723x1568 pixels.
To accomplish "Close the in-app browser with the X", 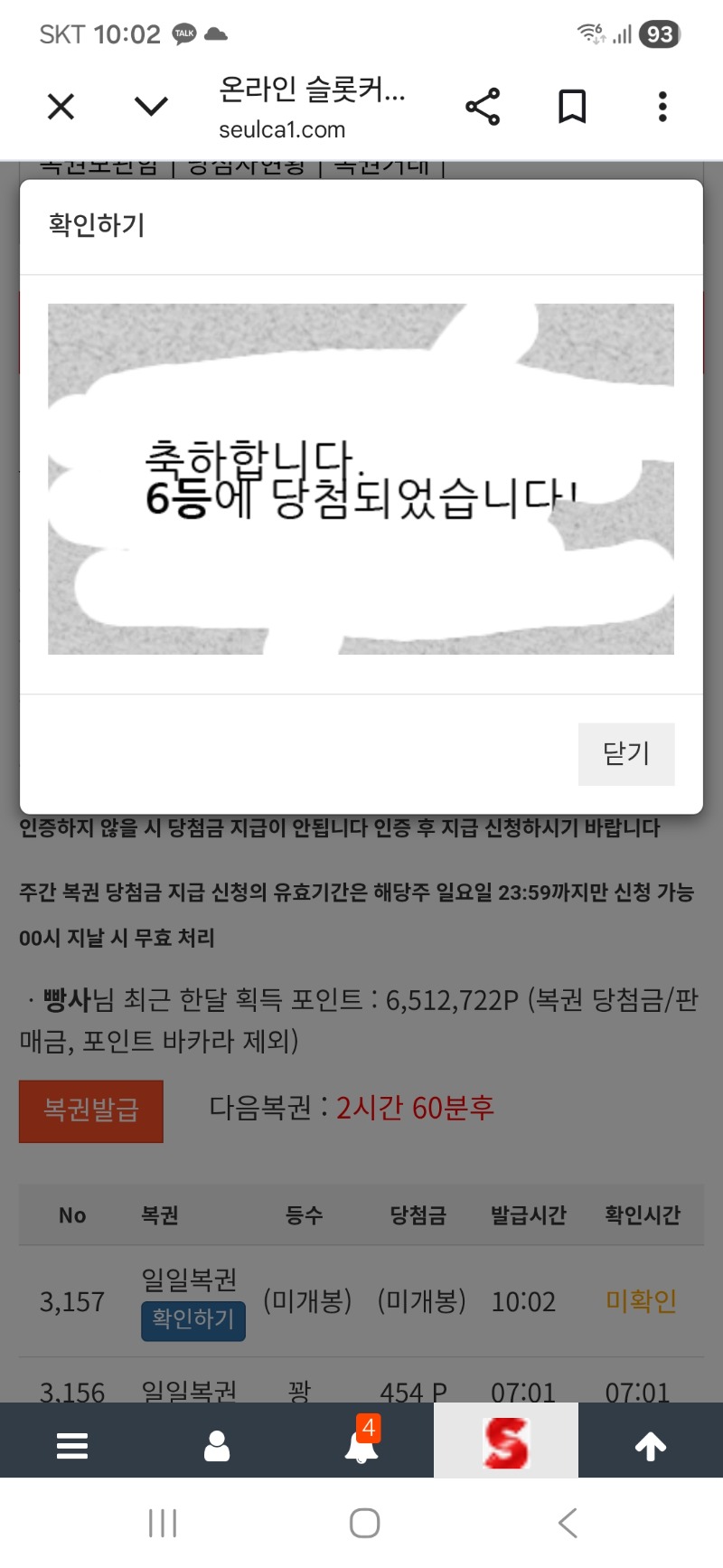I will 61,108.
